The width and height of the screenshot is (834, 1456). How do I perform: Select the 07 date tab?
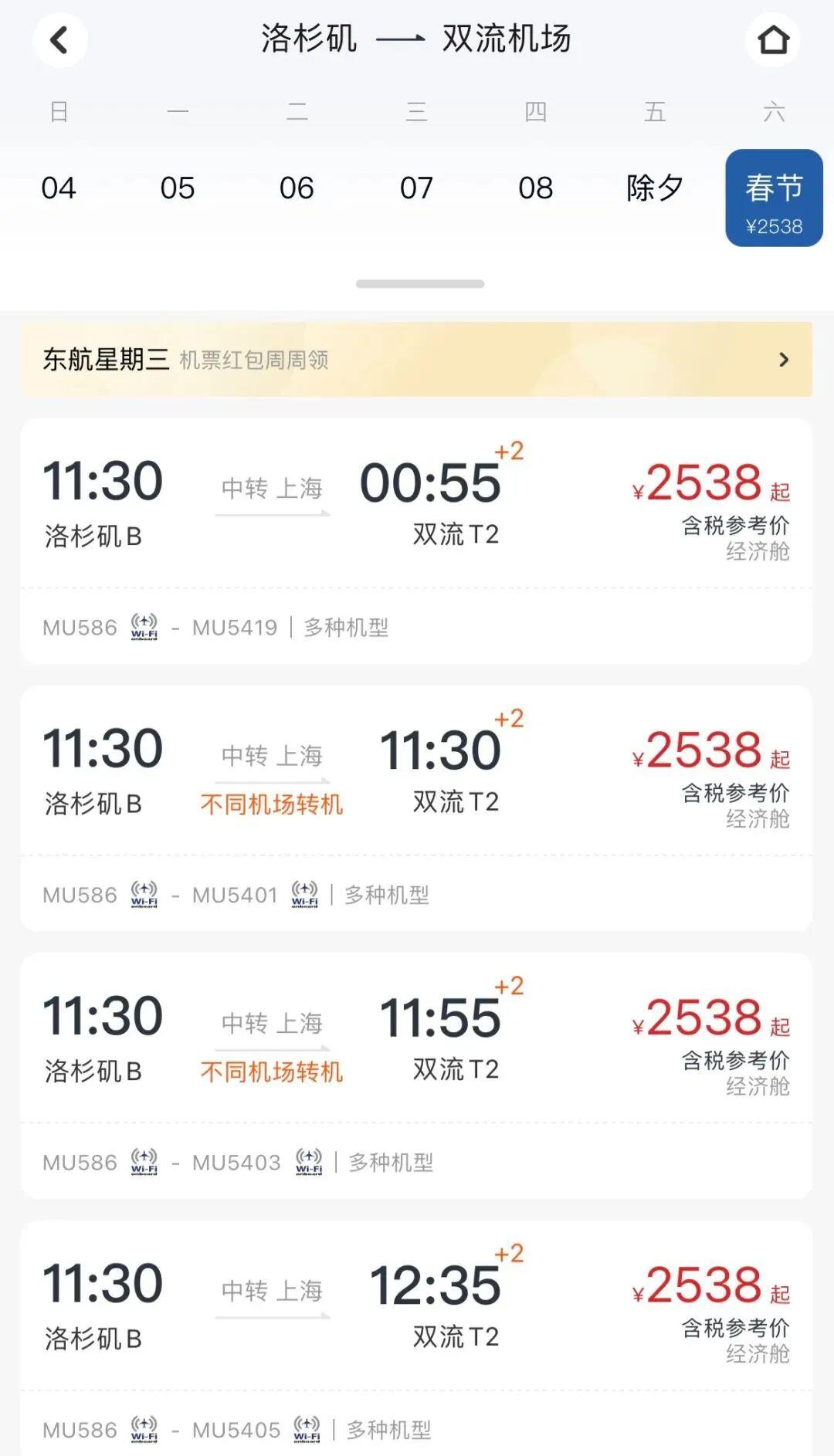click(418, 188)
